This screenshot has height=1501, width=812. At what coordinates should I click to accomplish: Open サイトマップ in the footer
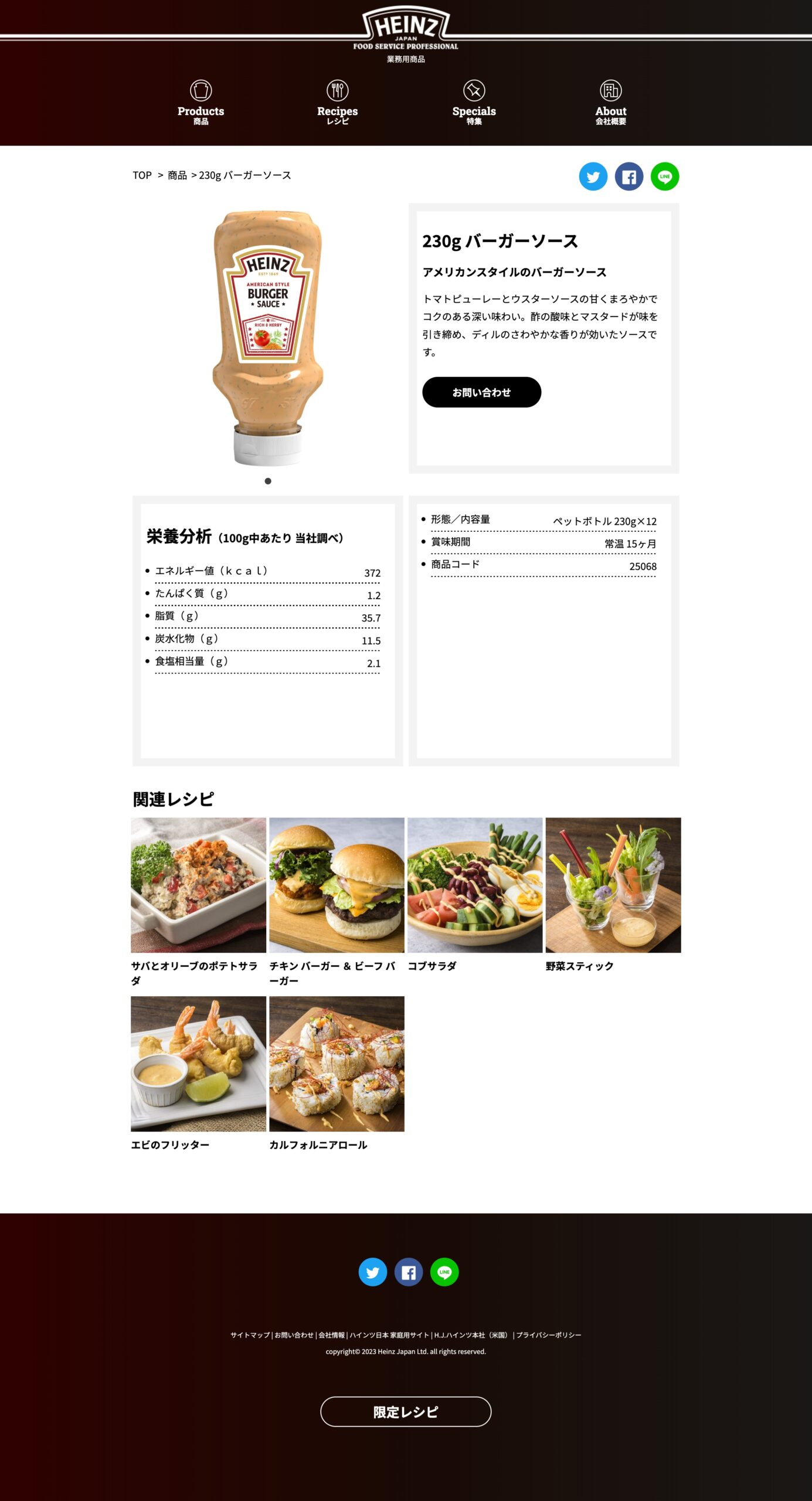click(x=250, y=1335)
